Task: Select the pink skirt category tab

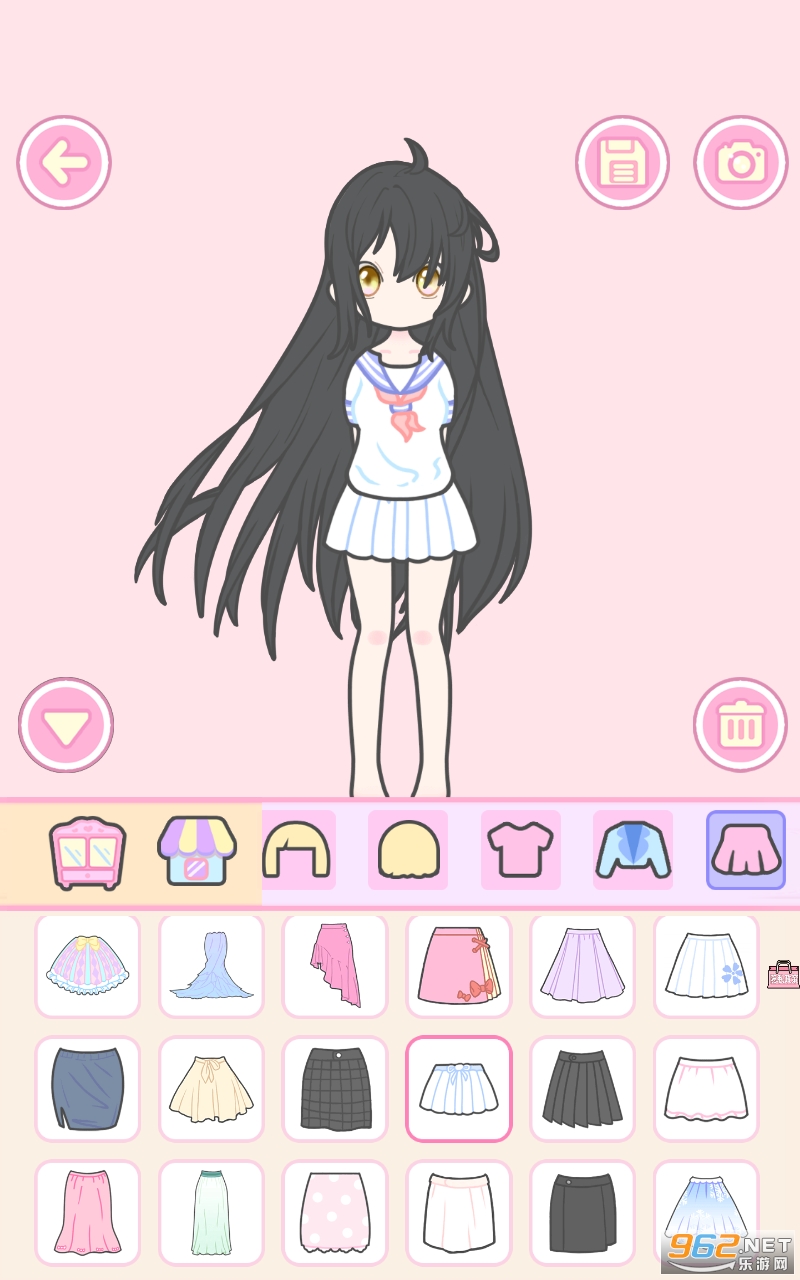Action: point(746,850)
